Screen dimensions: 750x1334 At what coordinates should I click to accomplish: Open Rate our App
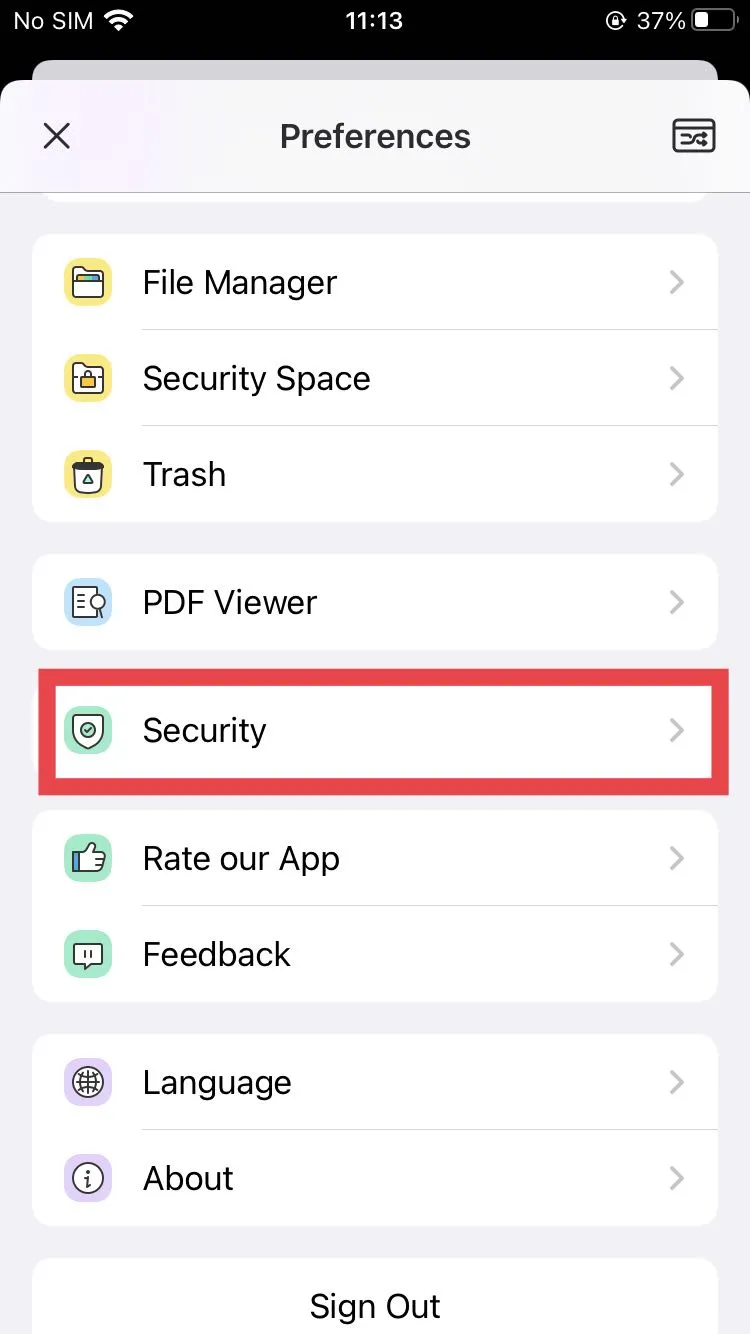[375, 859]
